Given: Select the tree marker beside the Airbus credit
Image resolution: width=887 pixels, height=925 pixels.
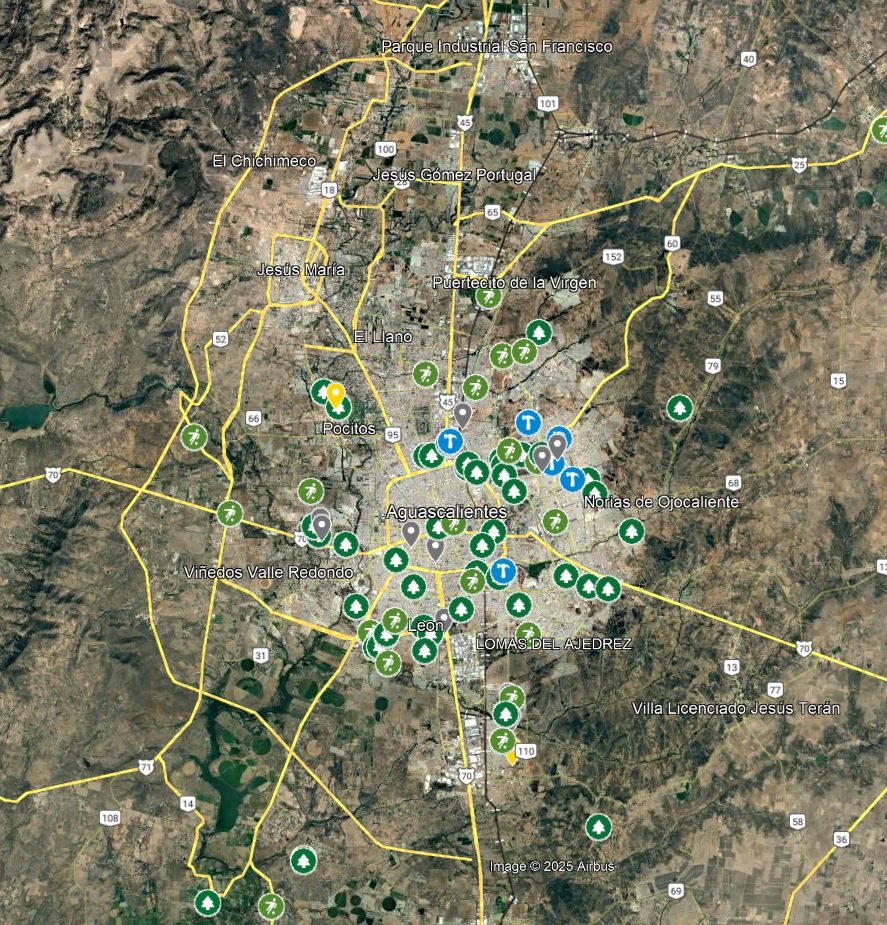Looking at the screenshot, I should tap(598, 827).
